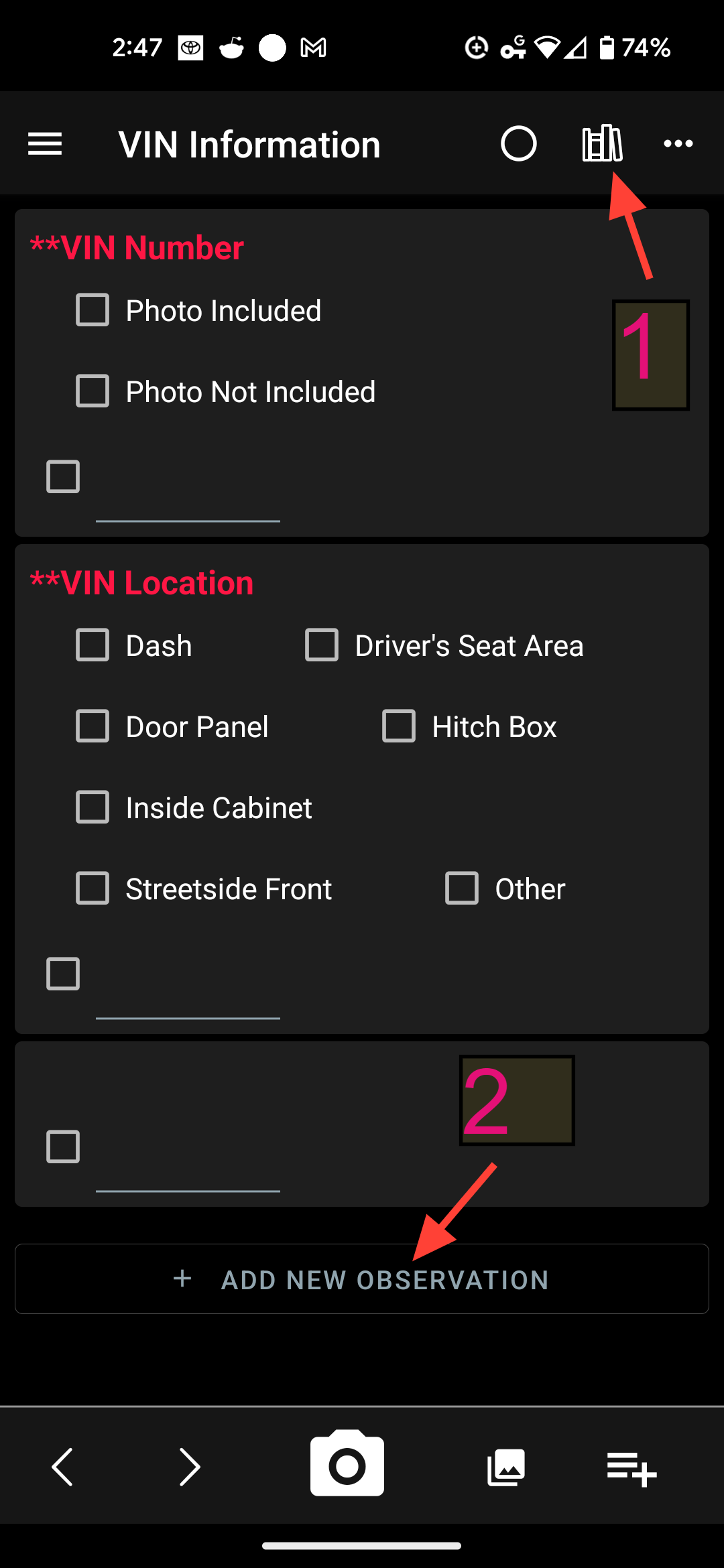
Task: Open the hamburger drawer menu
Action: pyautogui.click(x=45, y=144)
